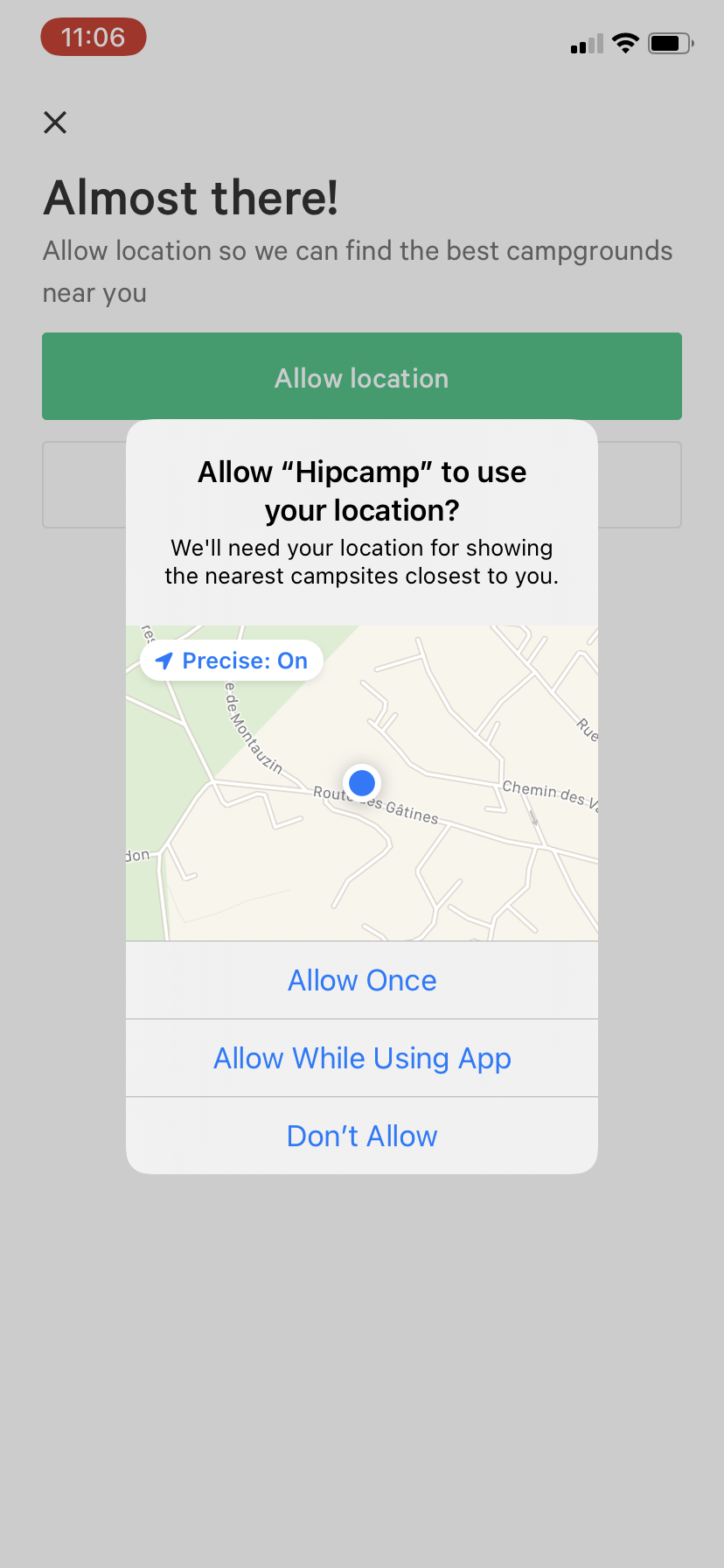This screenshot has height=1568, width=724.
Task: Tap the battery indicator
Action: pyautogui.click(x=670, y=42)
